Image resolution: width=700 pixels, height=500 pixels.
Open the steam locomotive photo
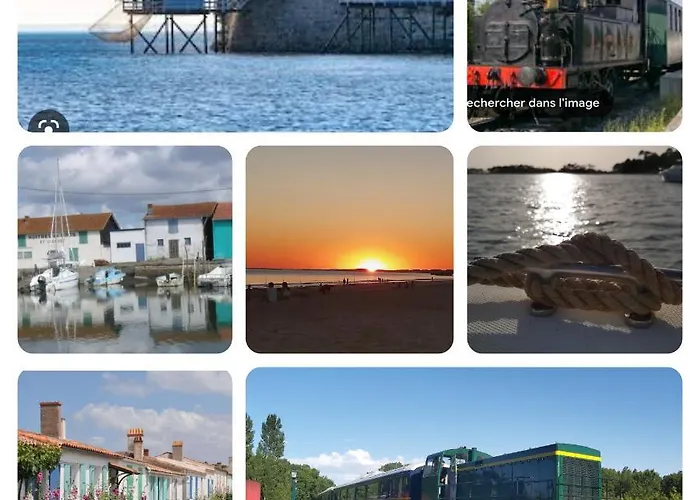(x=574, y=45)
